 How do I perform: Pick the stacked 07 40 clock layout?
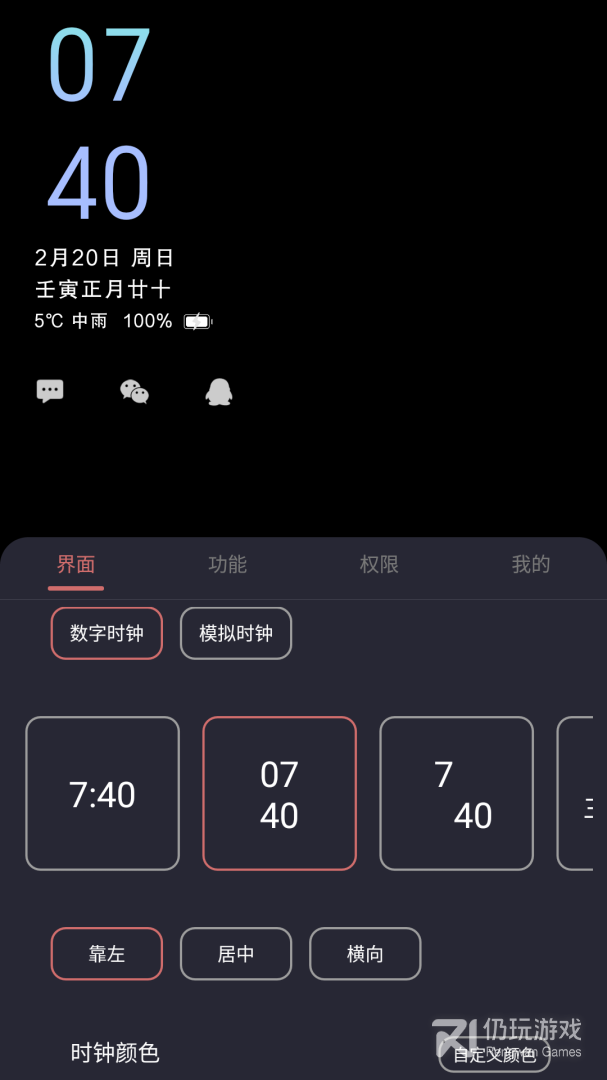(280, 794)
